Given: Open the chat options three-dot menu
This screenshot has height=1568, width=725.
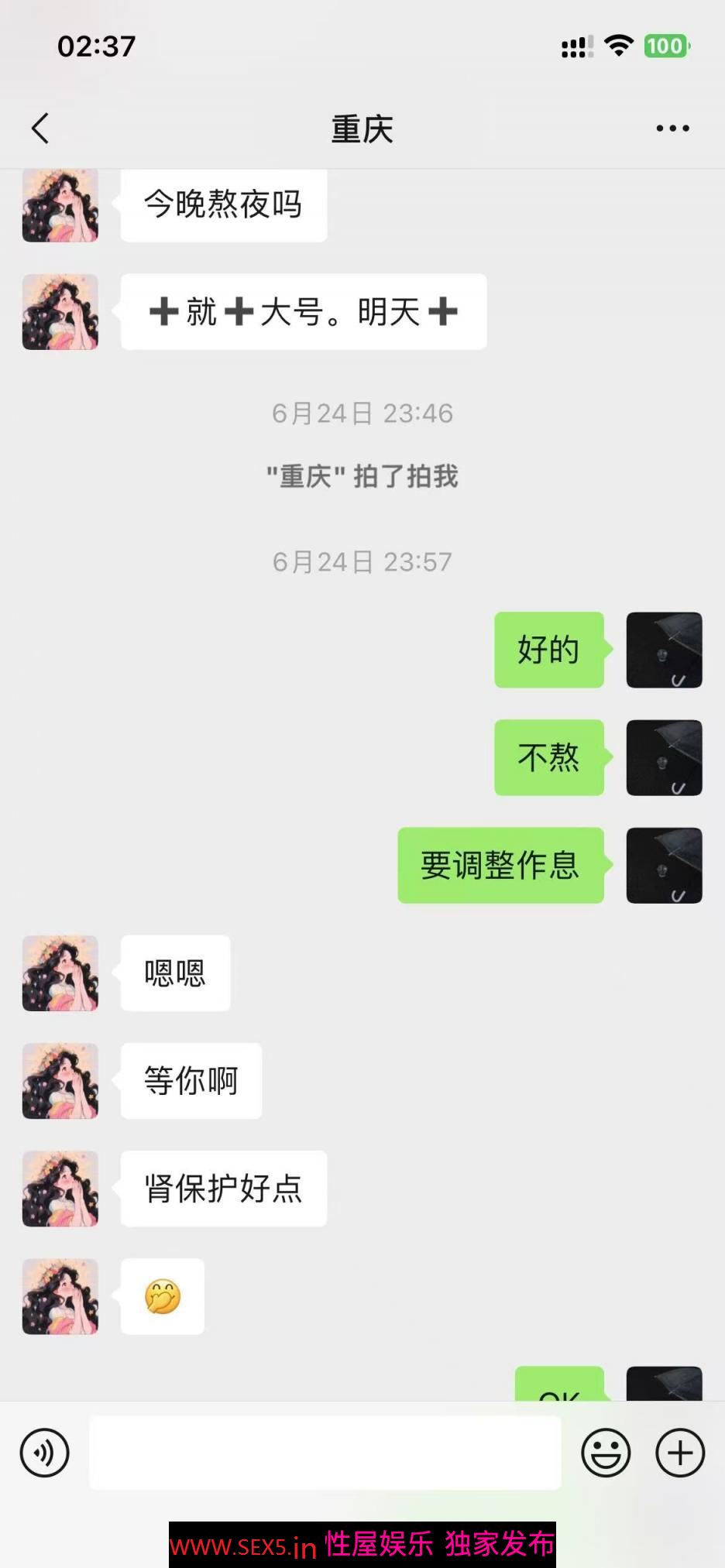Looking at the screenshot, I should pyautogui.click(x=672, y=129).
